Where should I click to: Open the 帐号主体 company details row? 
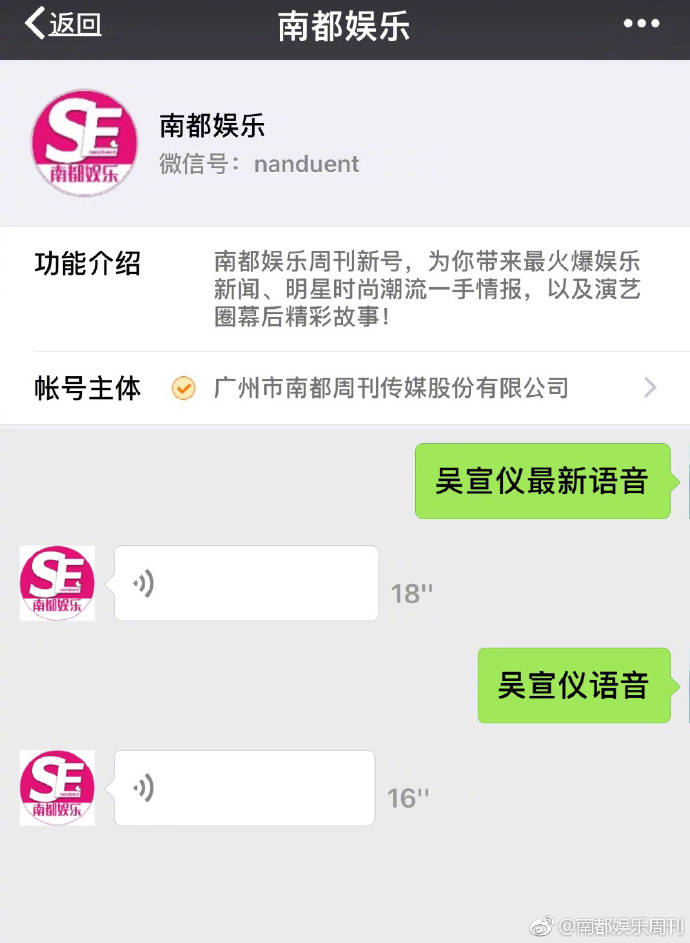[x=345, y=388]
